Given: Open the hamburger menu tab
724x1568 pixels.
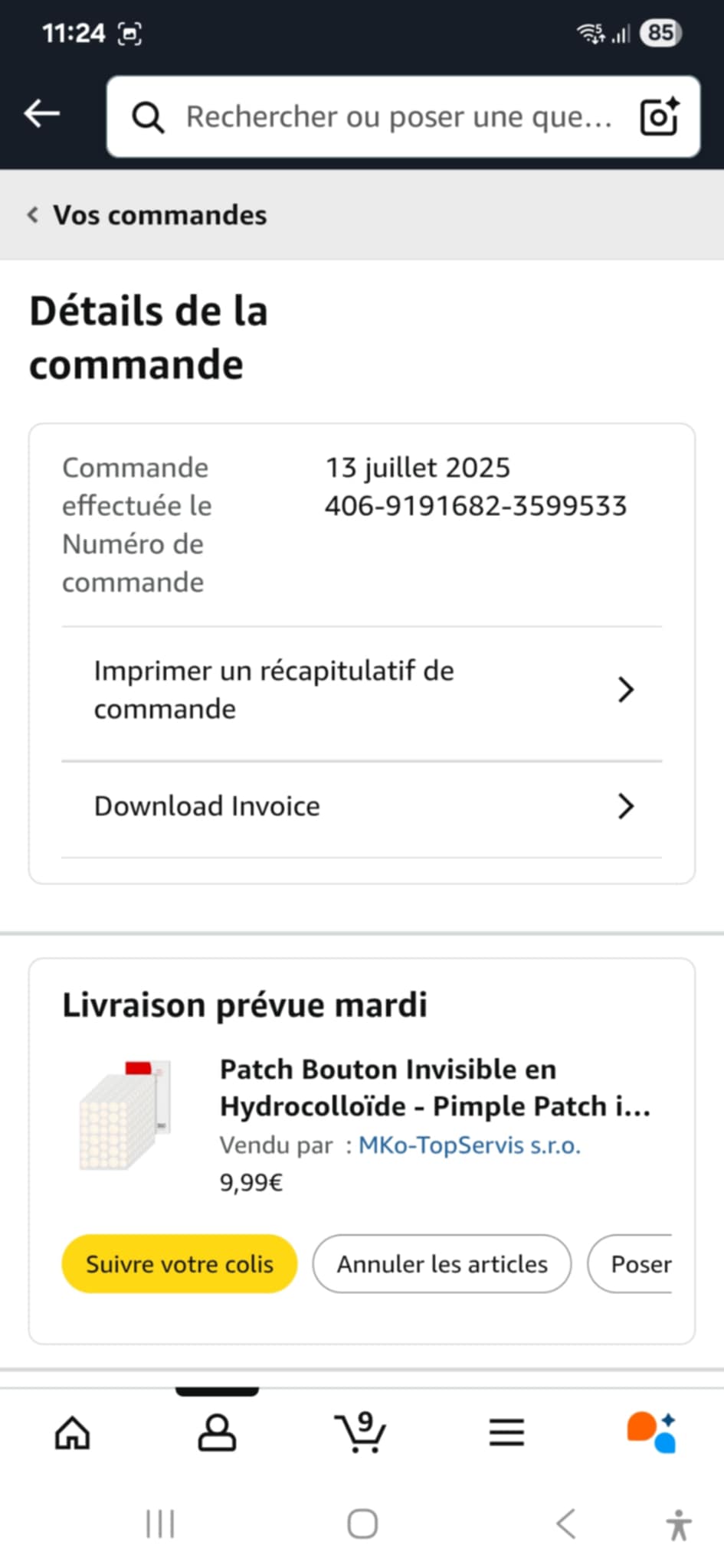Looking at the screenshot, I should pos(506,1432).
